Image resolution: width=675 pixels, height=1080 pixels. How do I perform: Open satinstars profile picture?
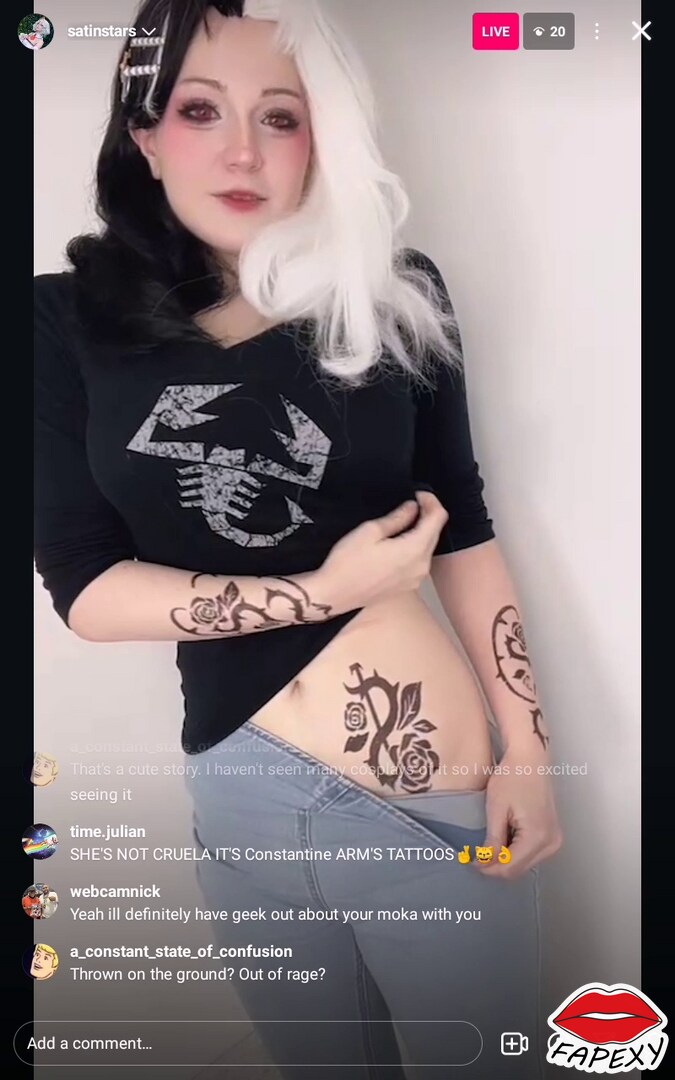pos(35,32)
